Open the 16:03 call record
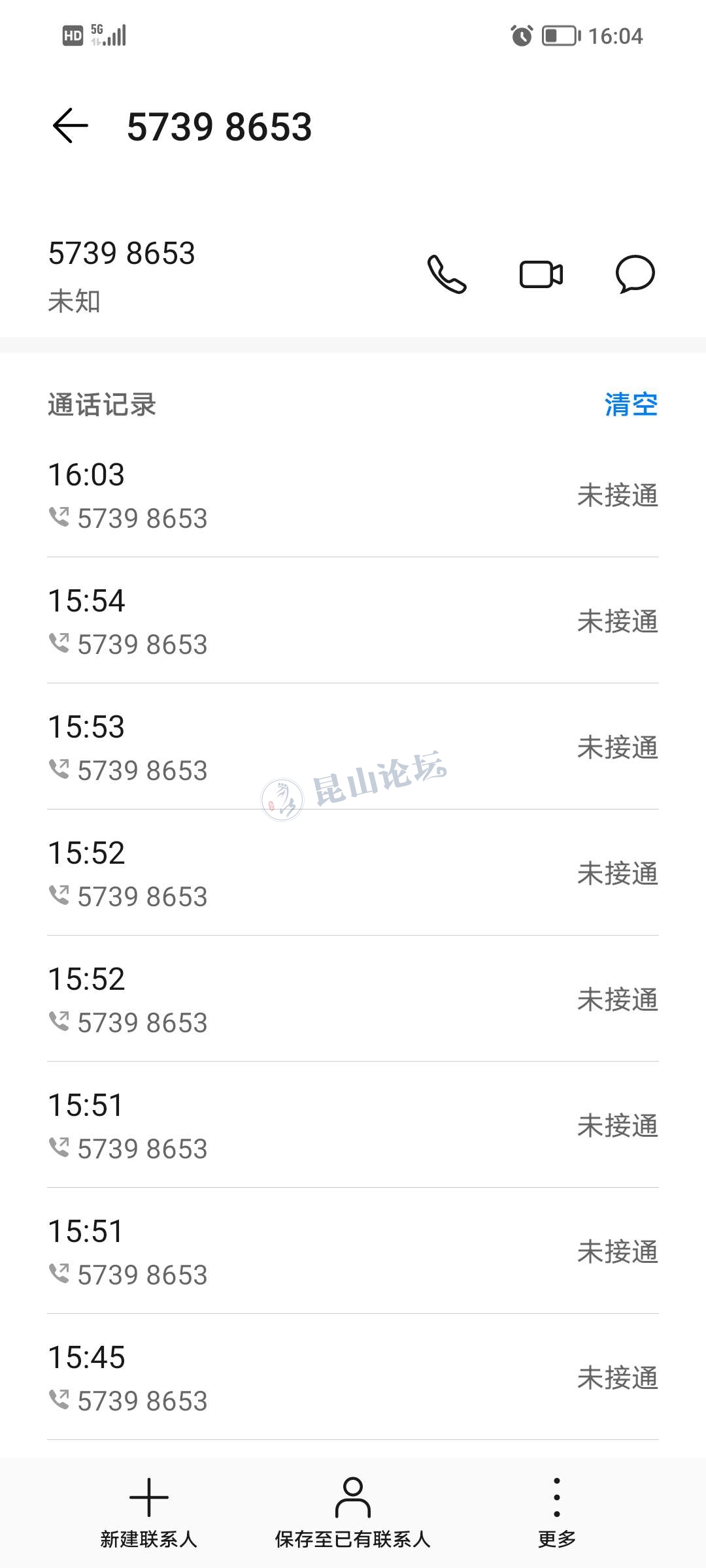 tap(353, 495)
